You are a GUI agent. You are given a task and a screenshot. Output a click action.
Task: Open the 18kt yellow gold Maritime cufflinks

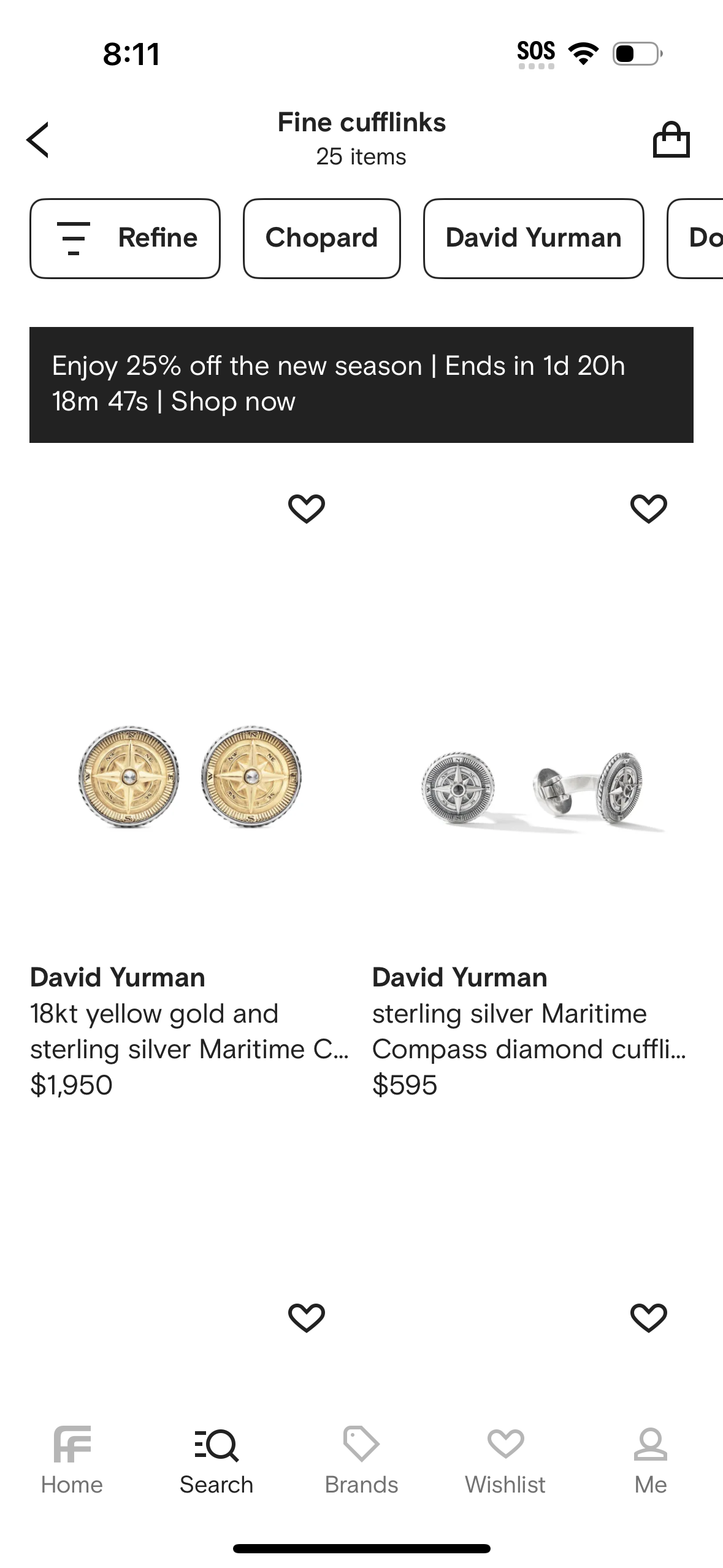point(190,777)
